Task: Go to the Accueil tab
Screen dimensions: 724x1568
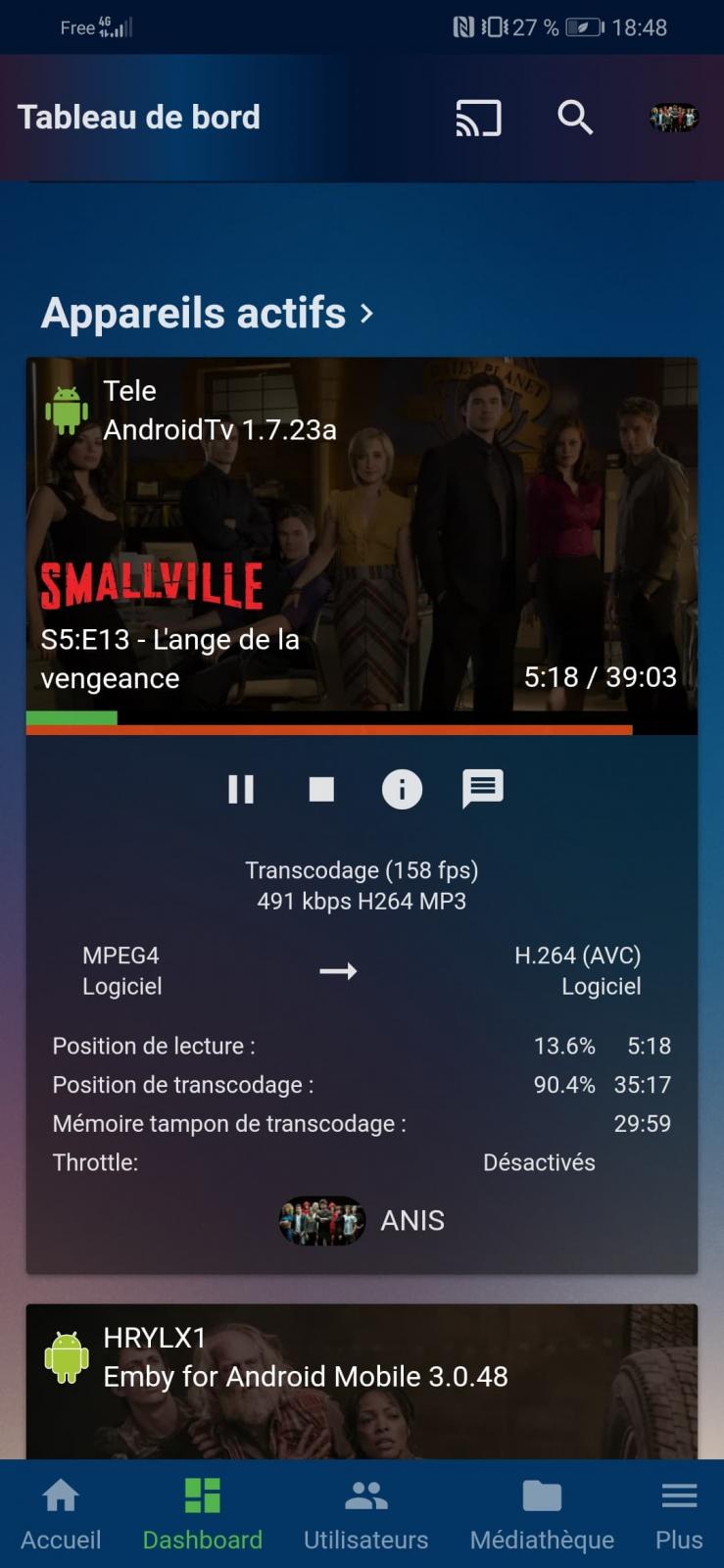Action: click(x=61, y=1515)
